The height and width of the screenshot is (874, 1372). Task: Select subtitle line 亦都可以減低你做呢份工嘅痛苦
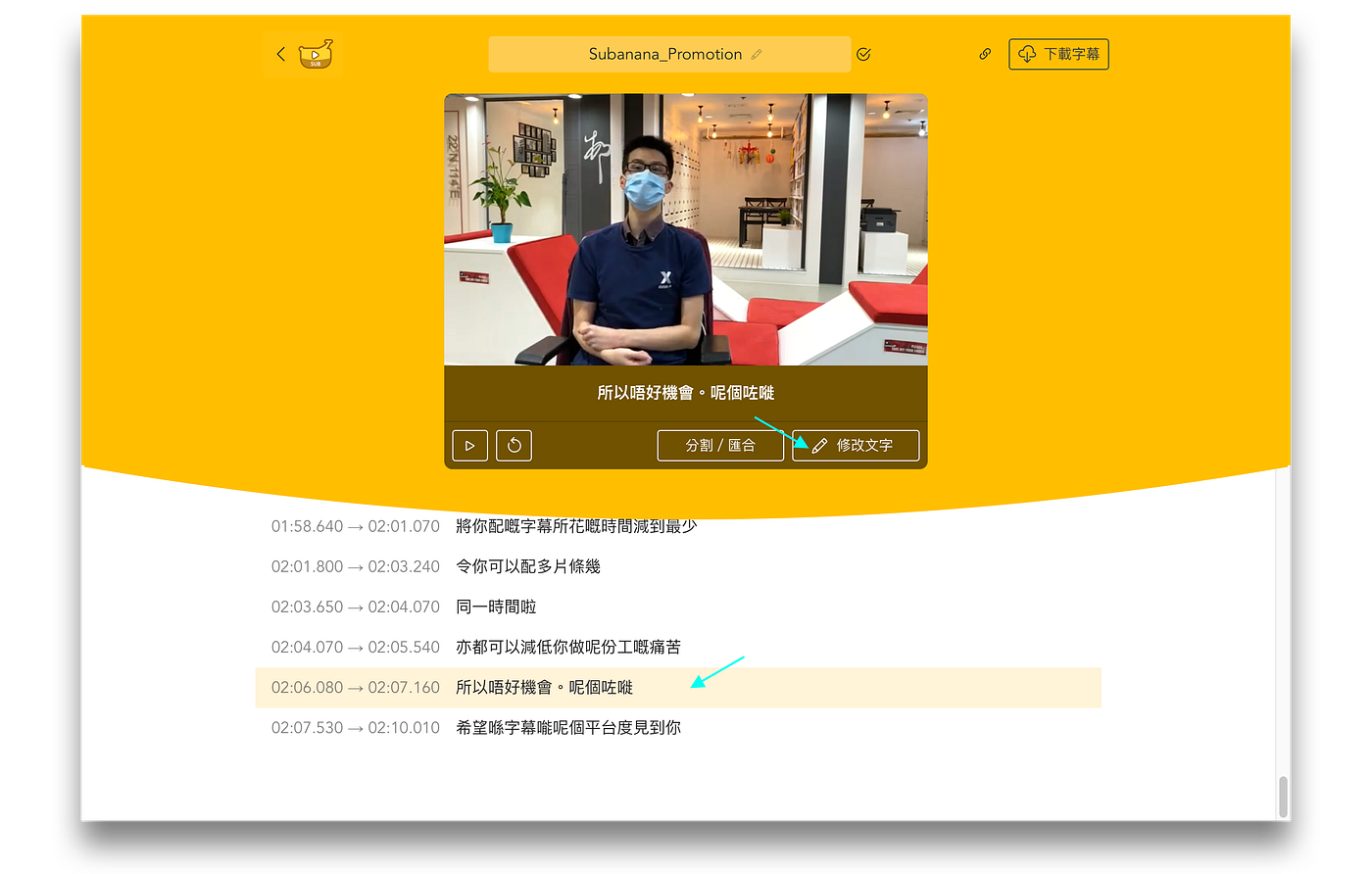click(568, 647)
